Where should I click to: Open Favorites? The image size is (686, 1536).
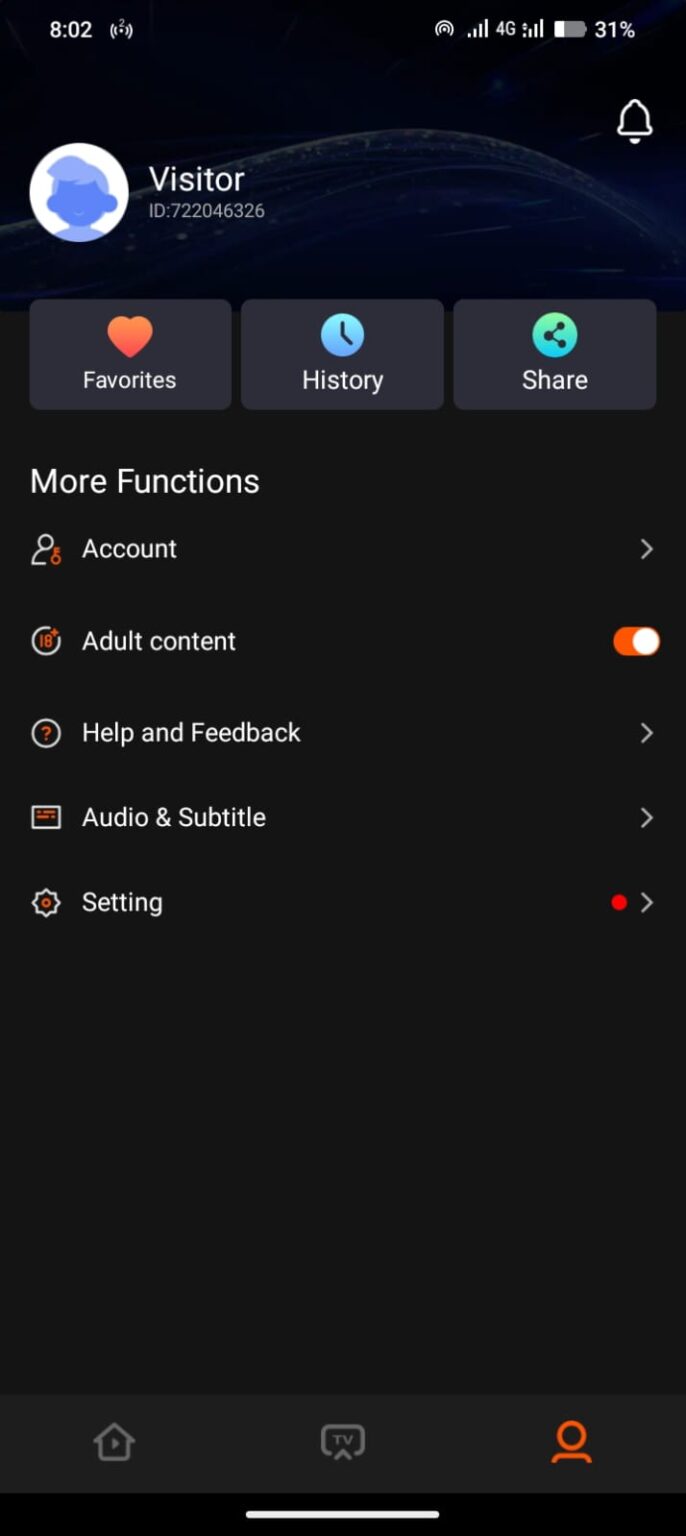pos(130,354)
